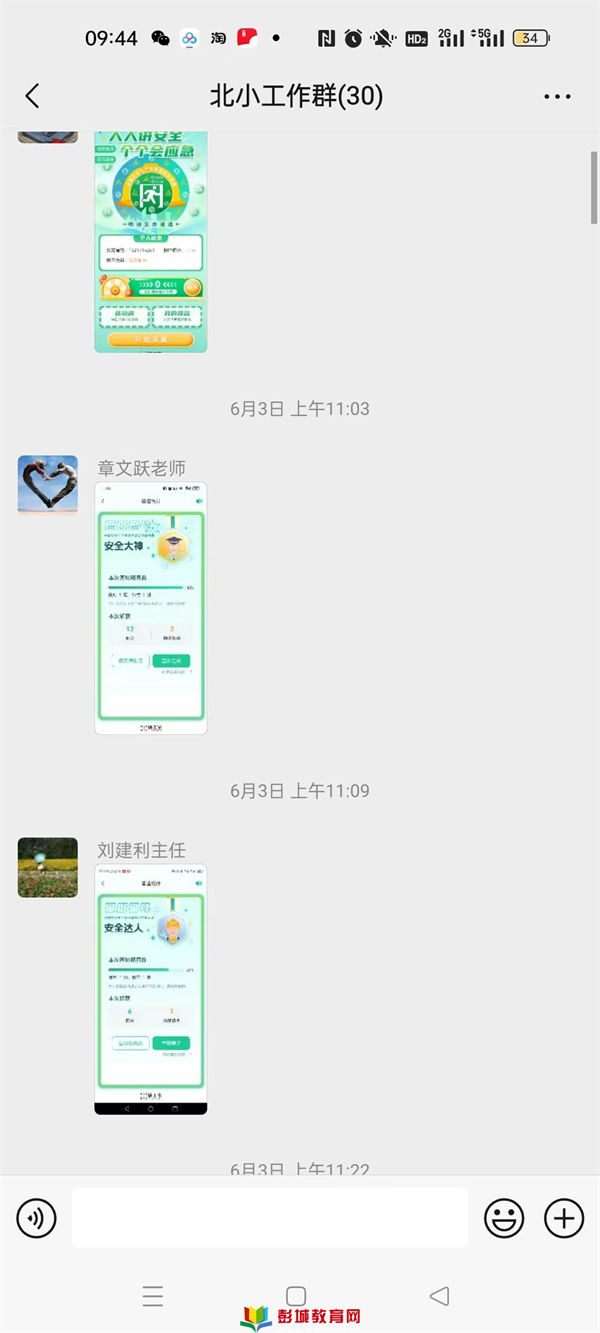Open image sent by 刘建利主任
The width and height of the screenshot is (600, 1333).
[151, 990]
